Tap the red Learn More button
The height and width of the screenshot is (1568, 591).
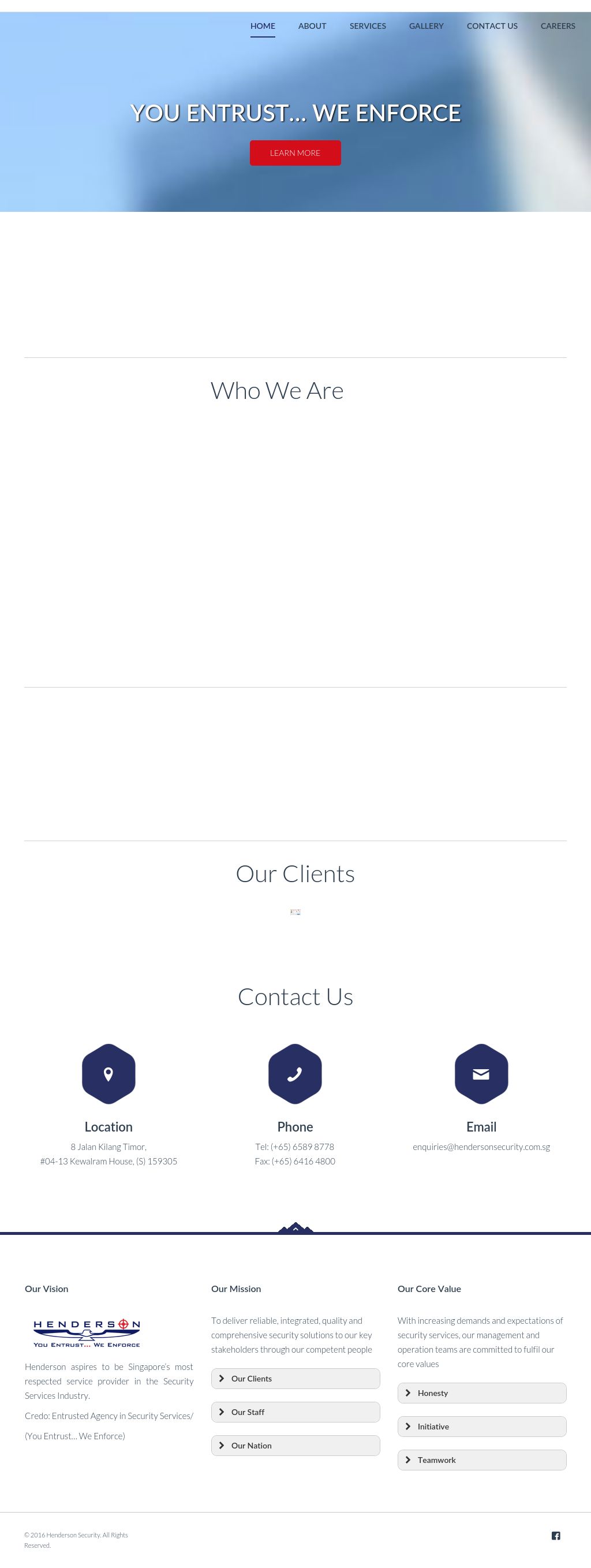point(295,153)
